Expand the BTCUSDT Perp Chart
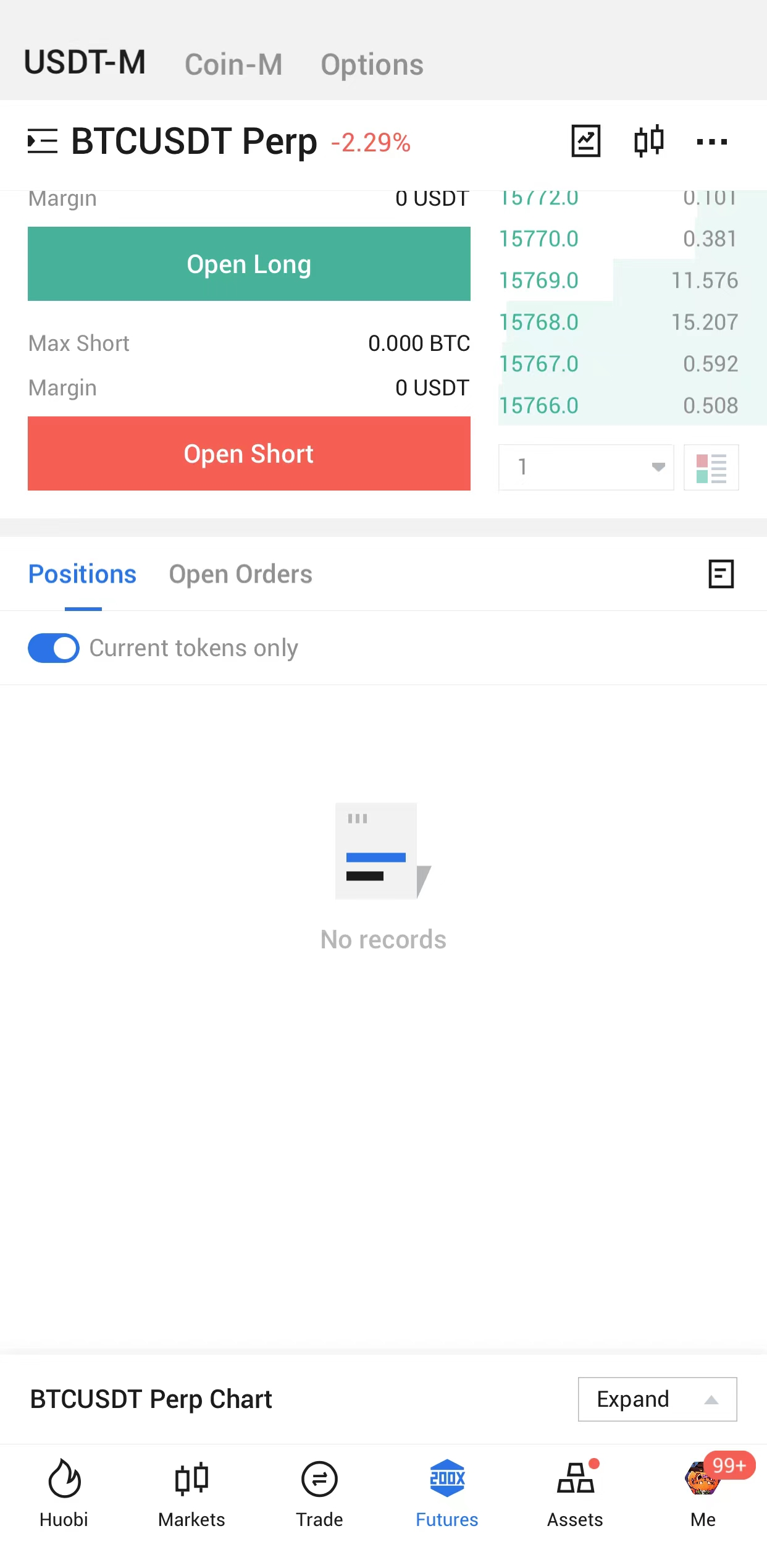 point(657,1399)
